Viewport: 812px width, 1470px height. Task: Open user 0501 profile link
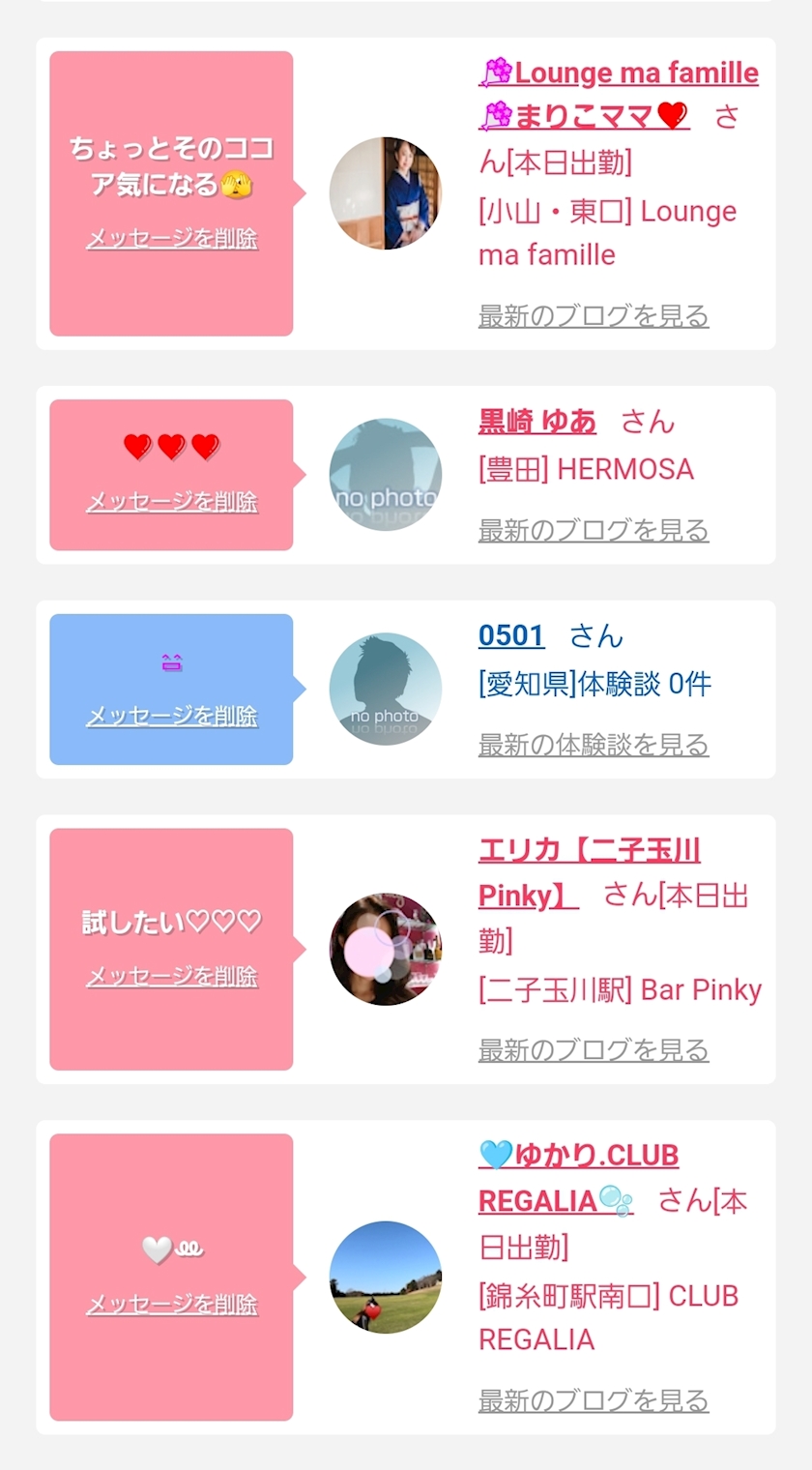tap(511, 635)
